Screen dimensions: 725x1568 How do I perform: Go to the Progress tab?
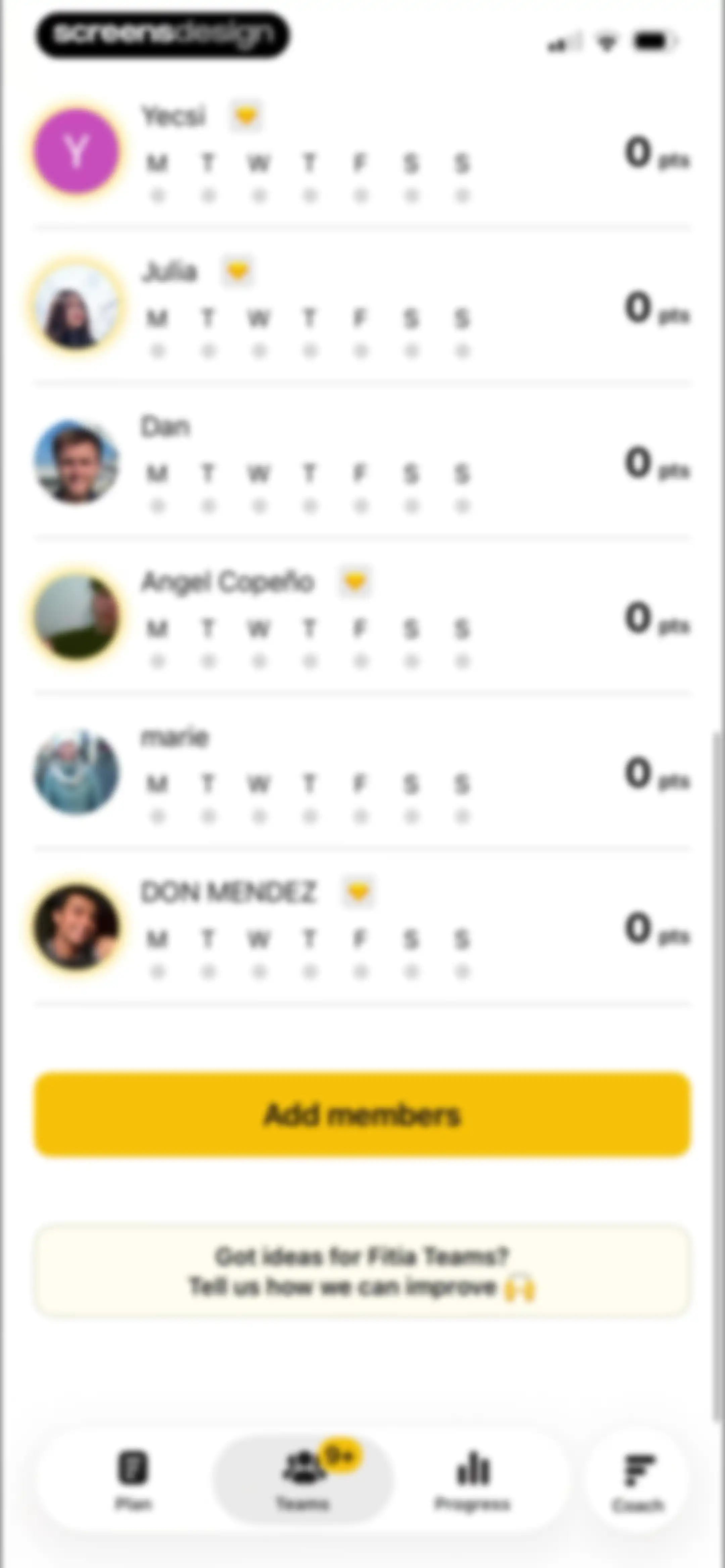[x=472, y=1480]
